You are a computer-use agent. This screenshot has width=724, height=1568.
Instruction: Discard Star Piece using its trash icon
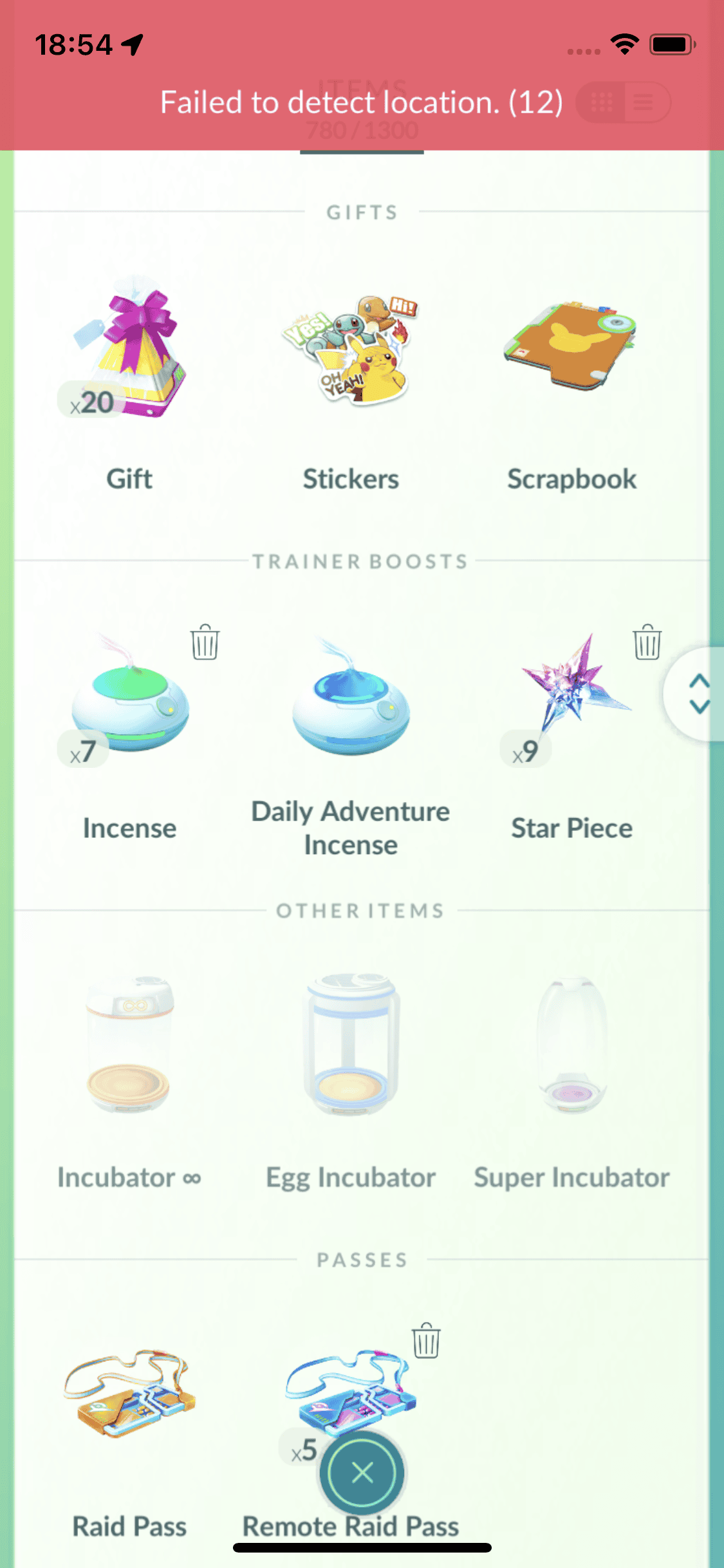coord(647,642)
